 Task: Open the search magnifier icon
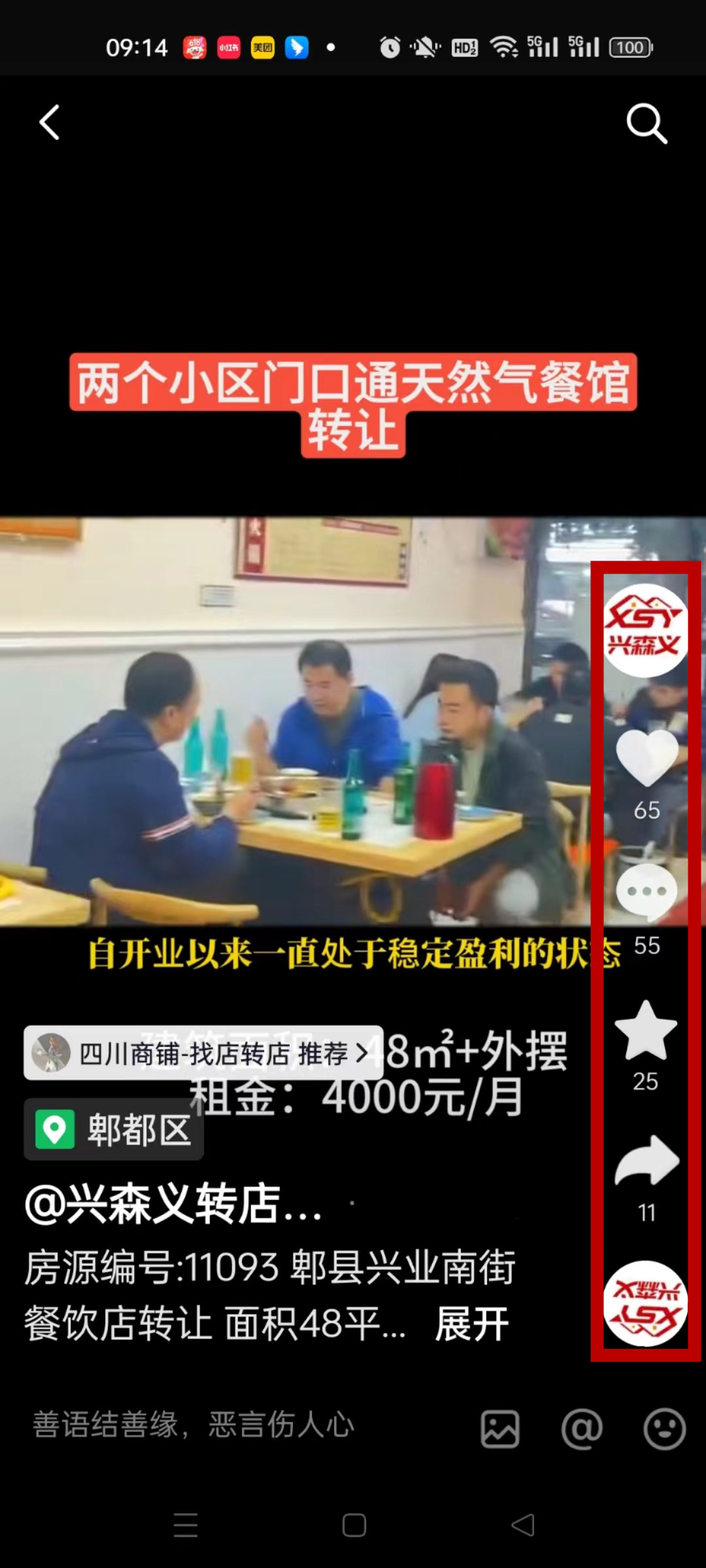[646, 123]
